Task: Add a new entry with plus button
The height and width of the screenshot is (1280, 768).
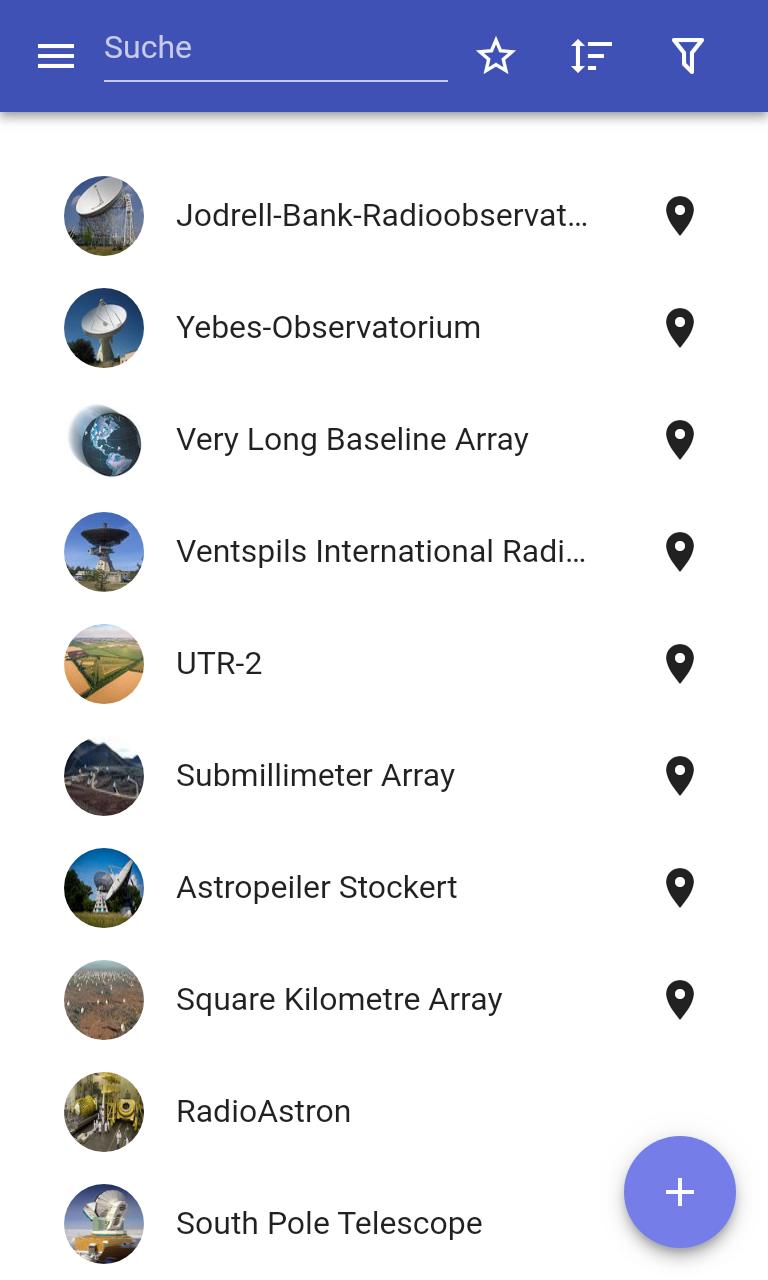Action: click(680, 1192)
